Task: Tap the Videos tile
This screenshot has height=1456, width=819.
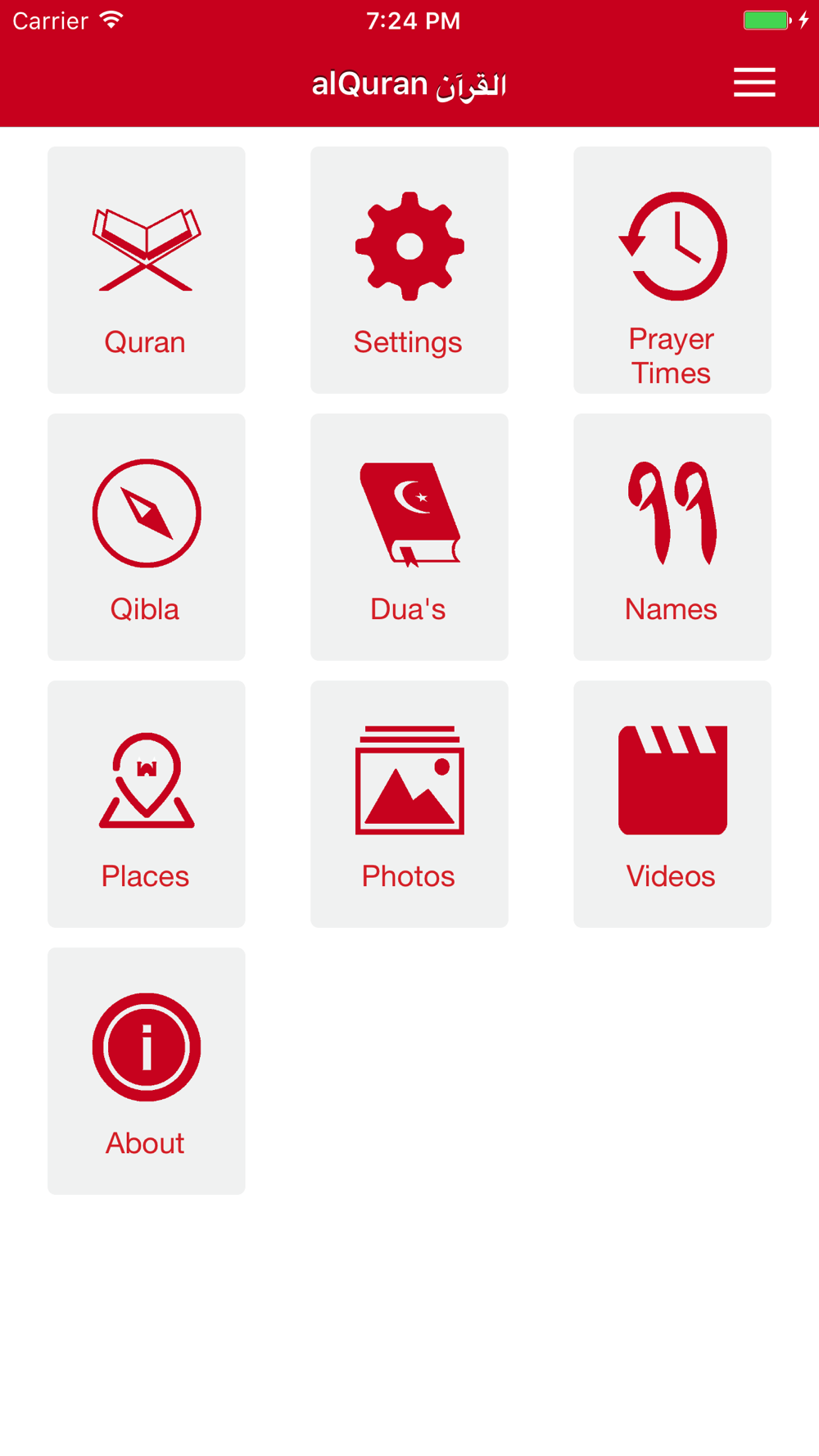Action: pos(672,804)
